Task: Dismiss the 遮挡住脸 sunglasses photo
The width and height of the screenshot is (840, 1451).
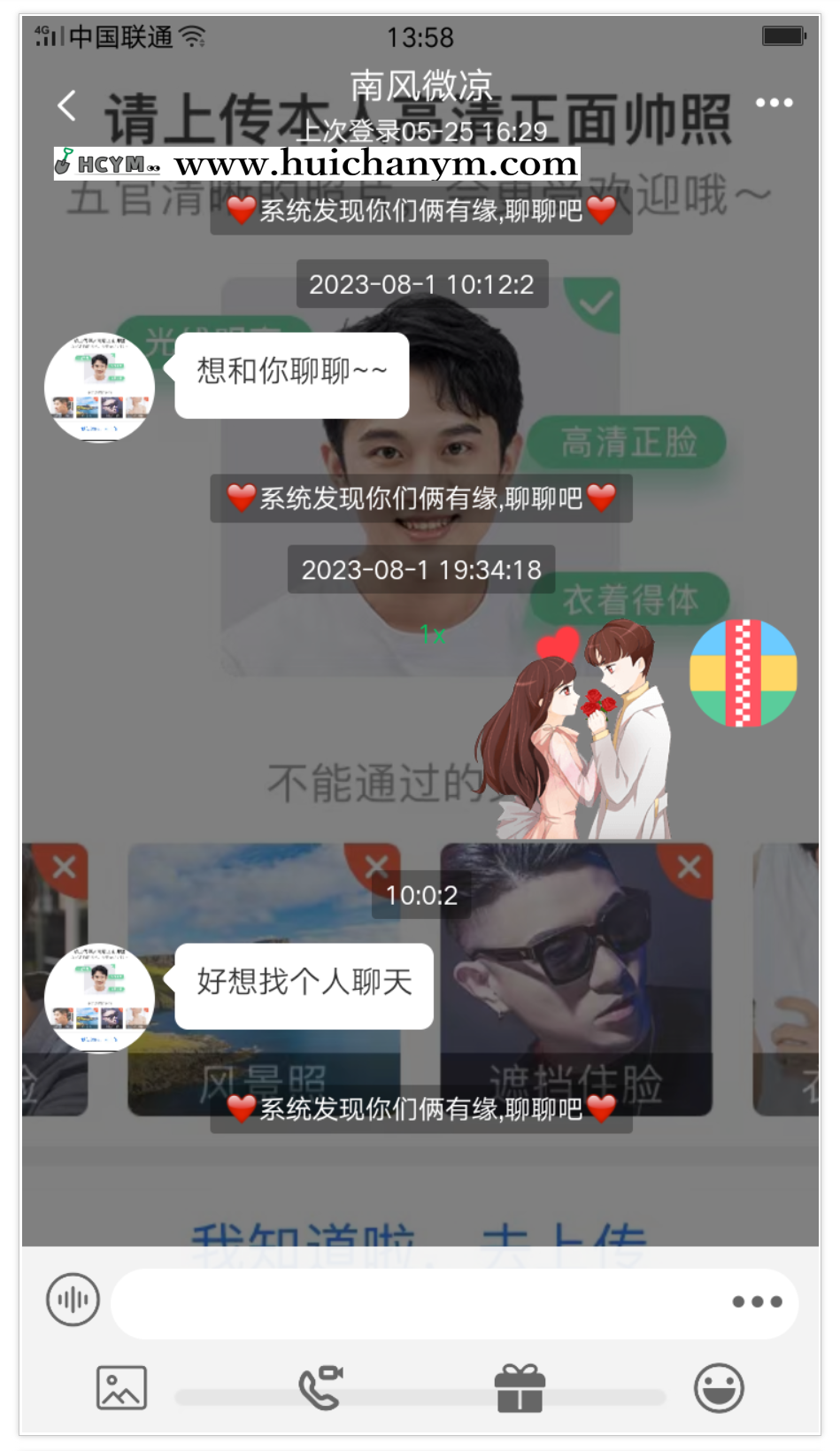Action: [690, 866]
